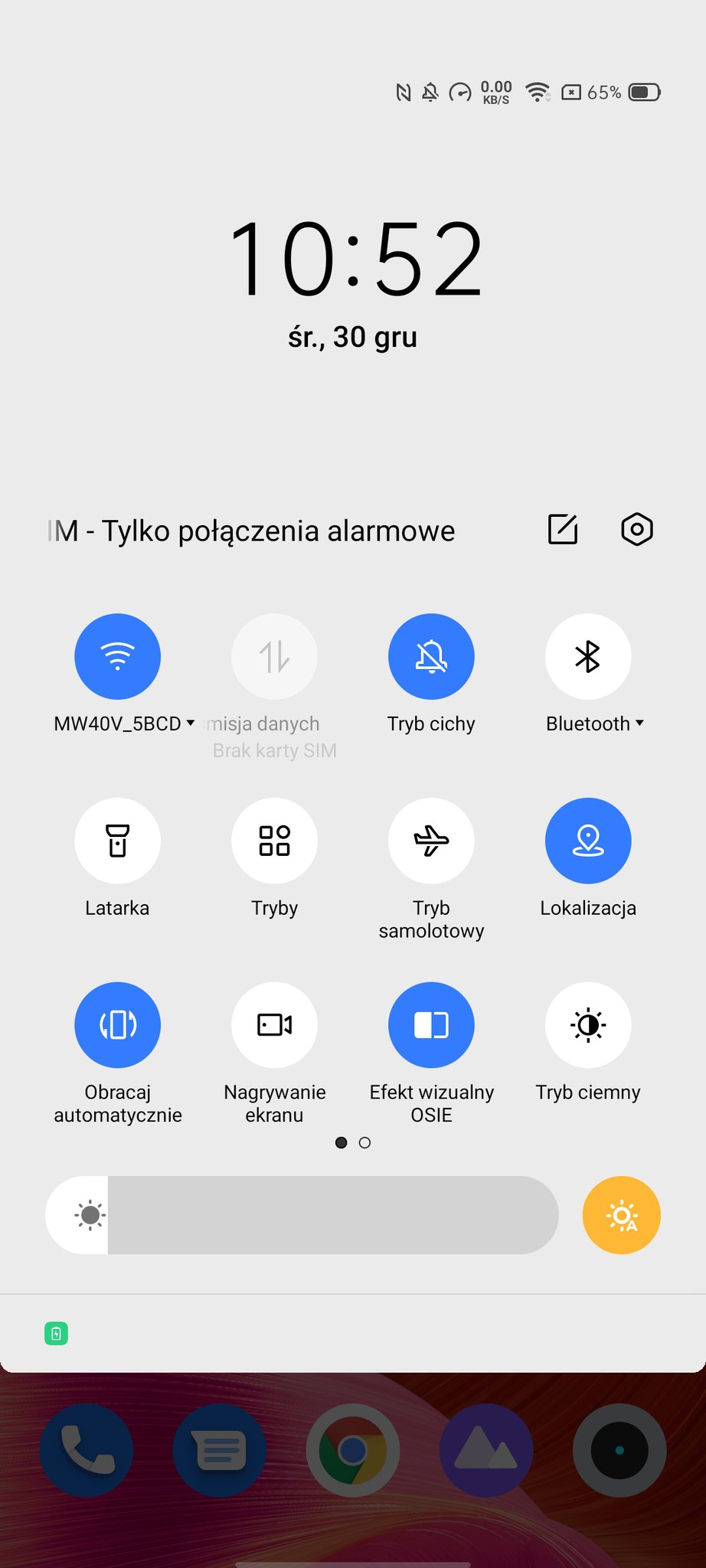Tap the brightness slider
This screenshot has width=706, height=1568.
[x=302, y=1215]
